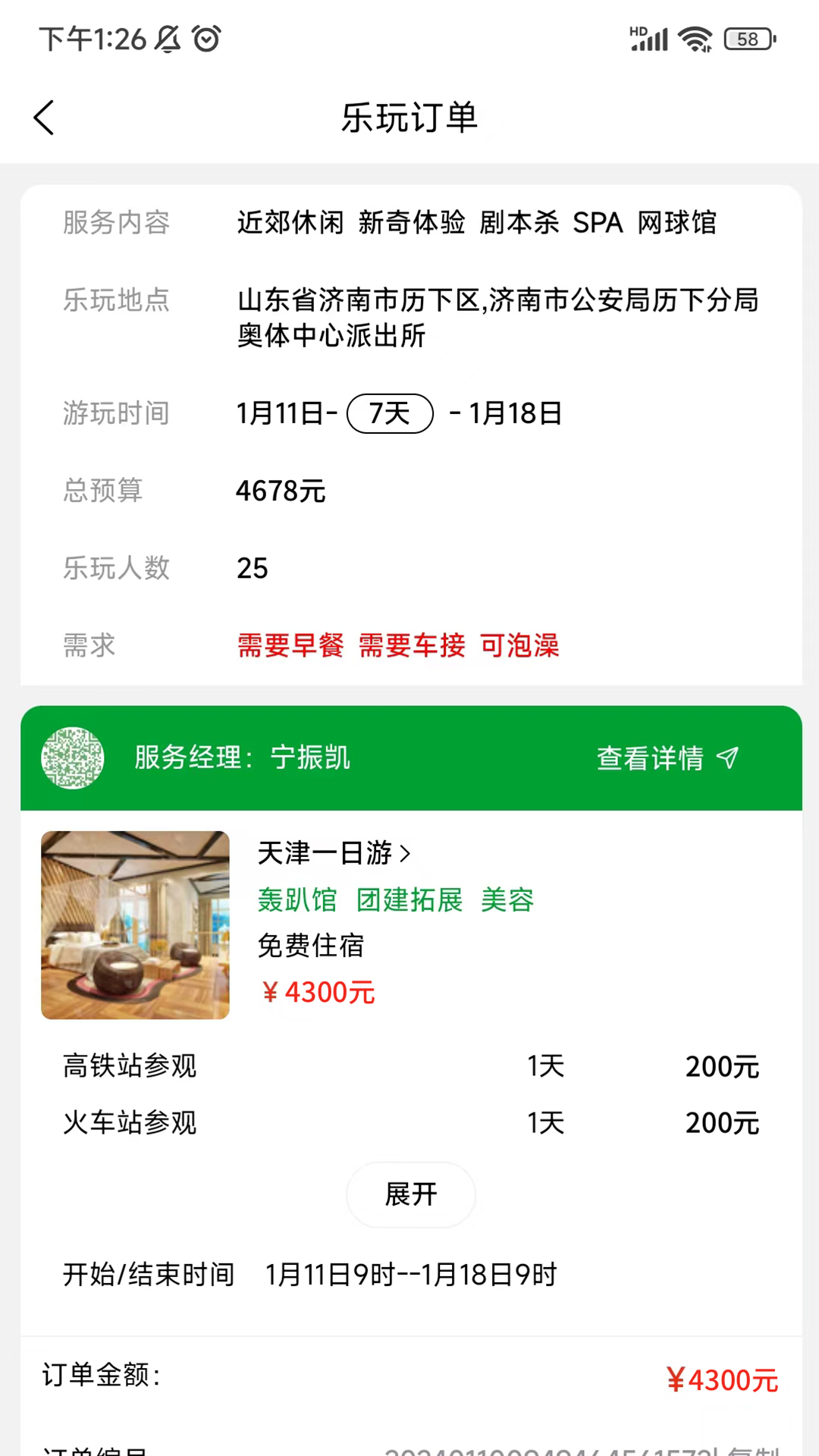
Task: Open the service manager QR code avatar
Action: point(72,758)
